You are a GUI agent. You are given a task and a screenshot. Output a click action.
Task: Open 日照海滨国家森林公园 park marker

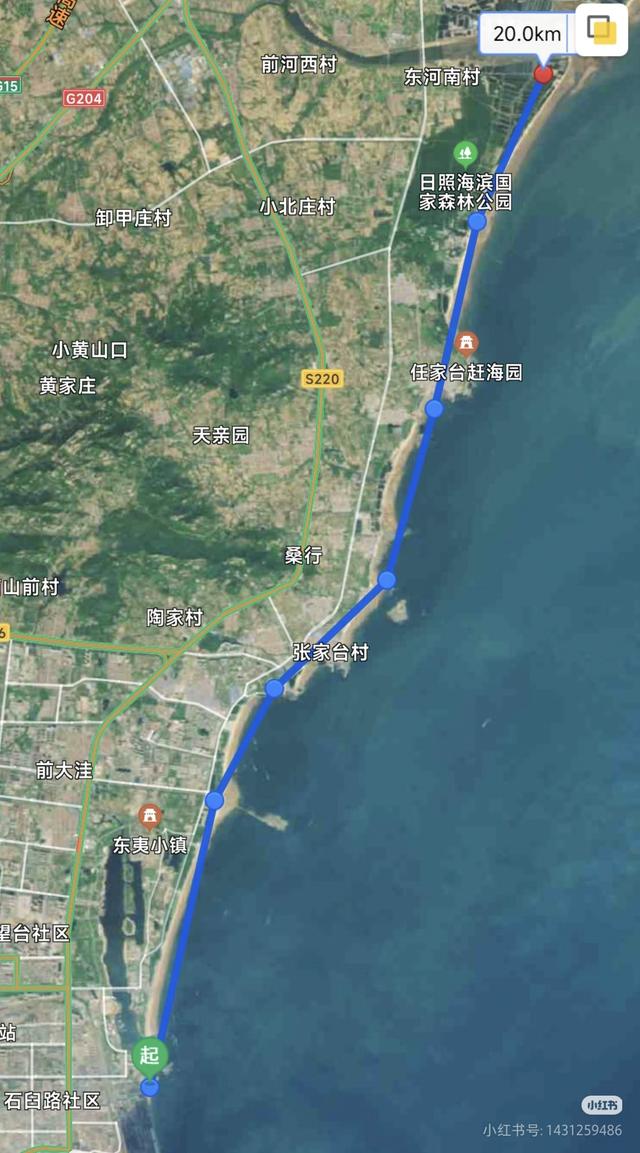[465, 153]
